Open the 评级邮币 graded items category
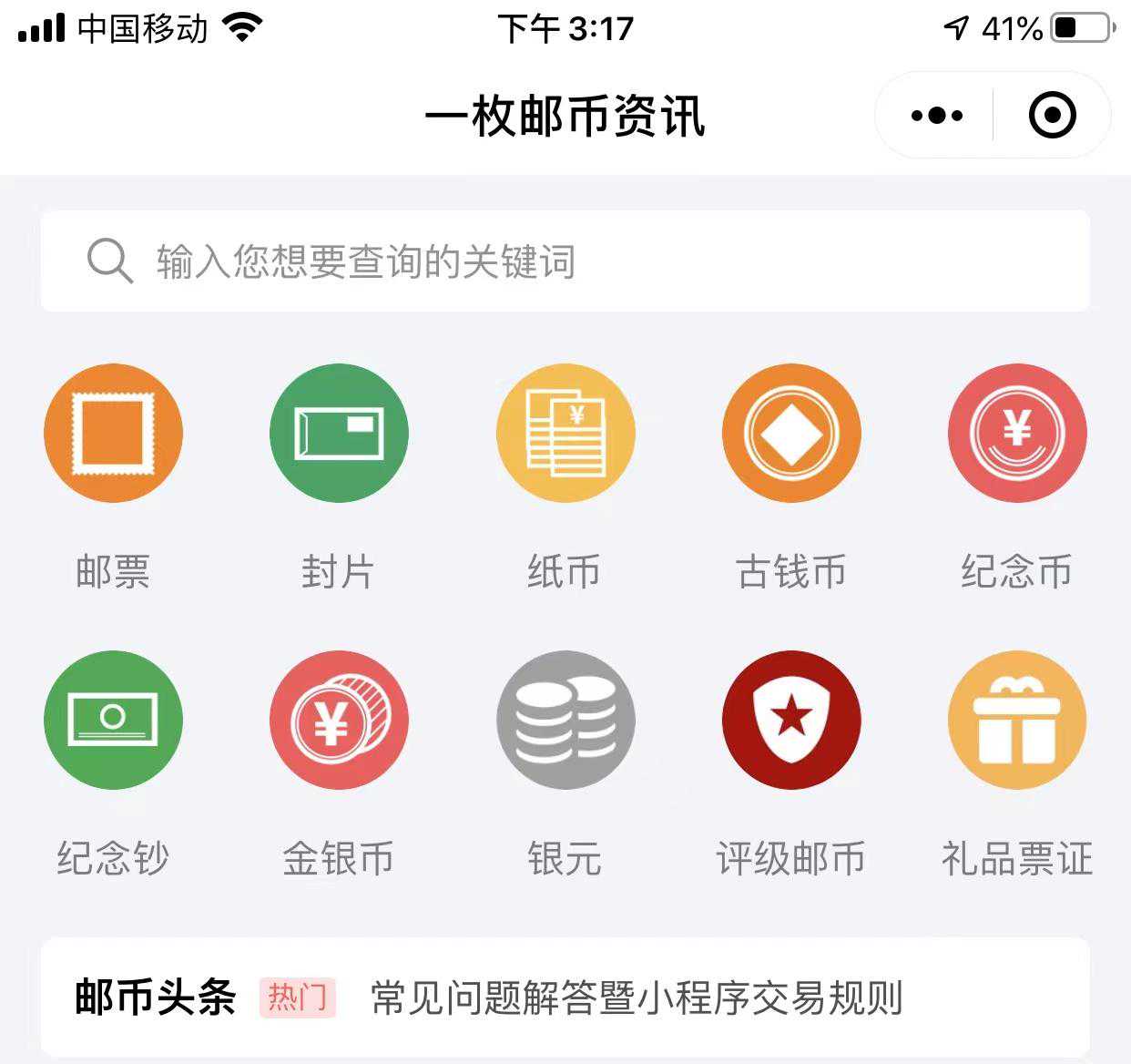The width and height of the screenshot is (1131, 1064). pyautogui.click(x=790, y=720)
